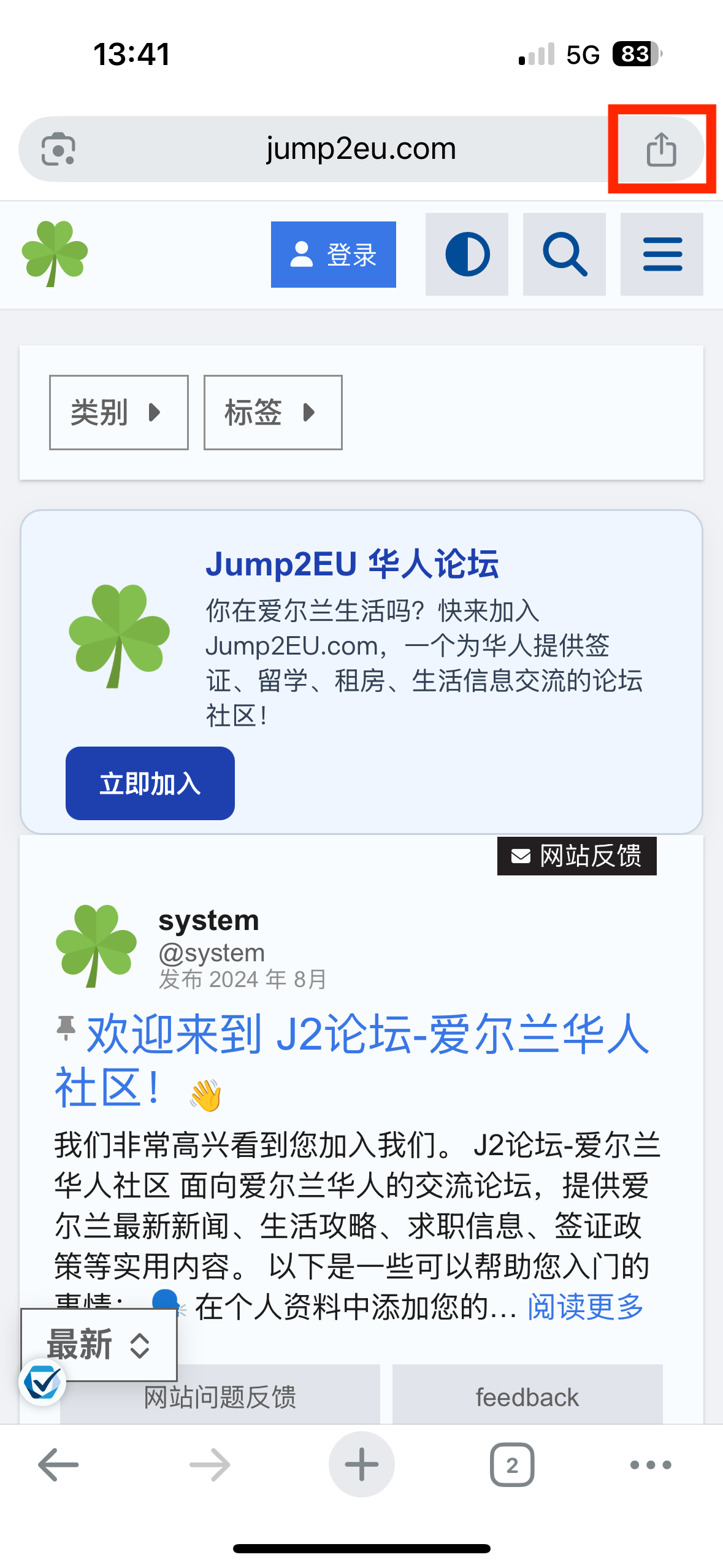Viewport: 723px width, 1568px height.
Task: Expand the 标签 tags dropdown
Action: [x=273, y=412]
